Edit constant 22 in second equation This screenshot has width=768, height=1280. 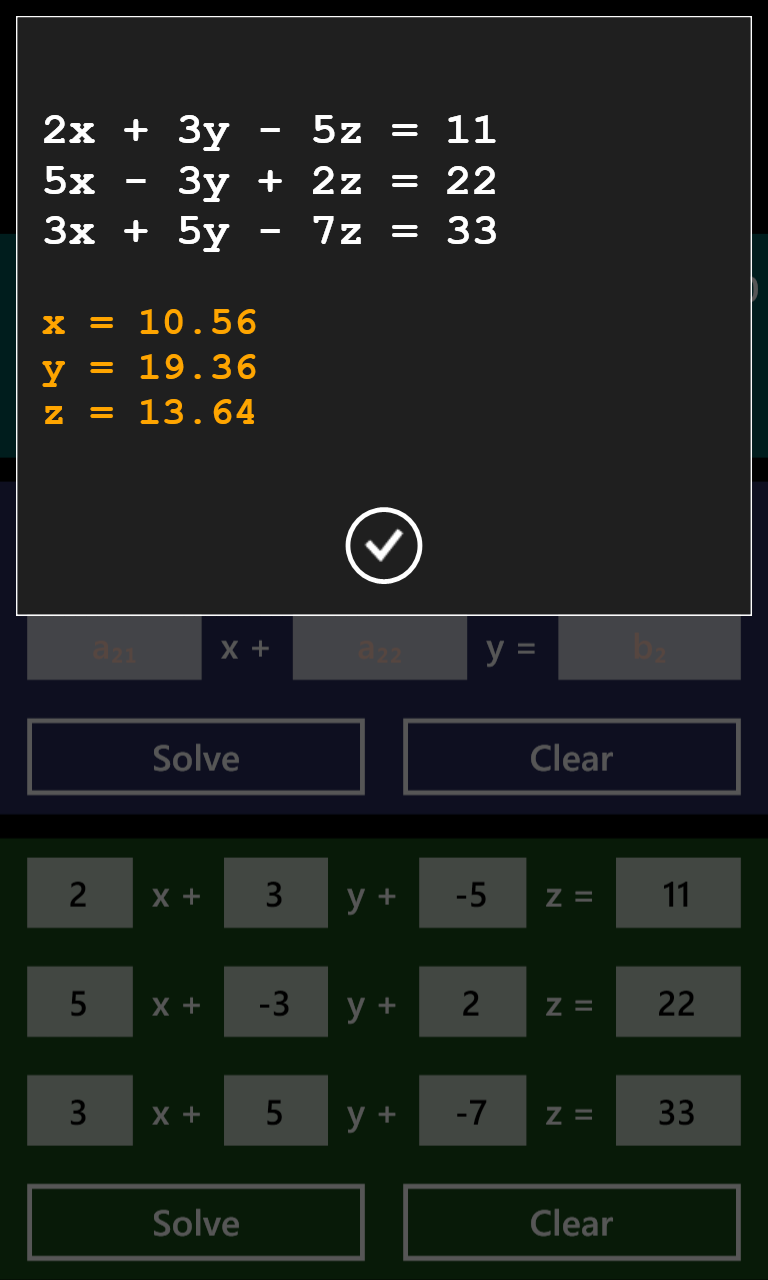(x=678, y=1002)
